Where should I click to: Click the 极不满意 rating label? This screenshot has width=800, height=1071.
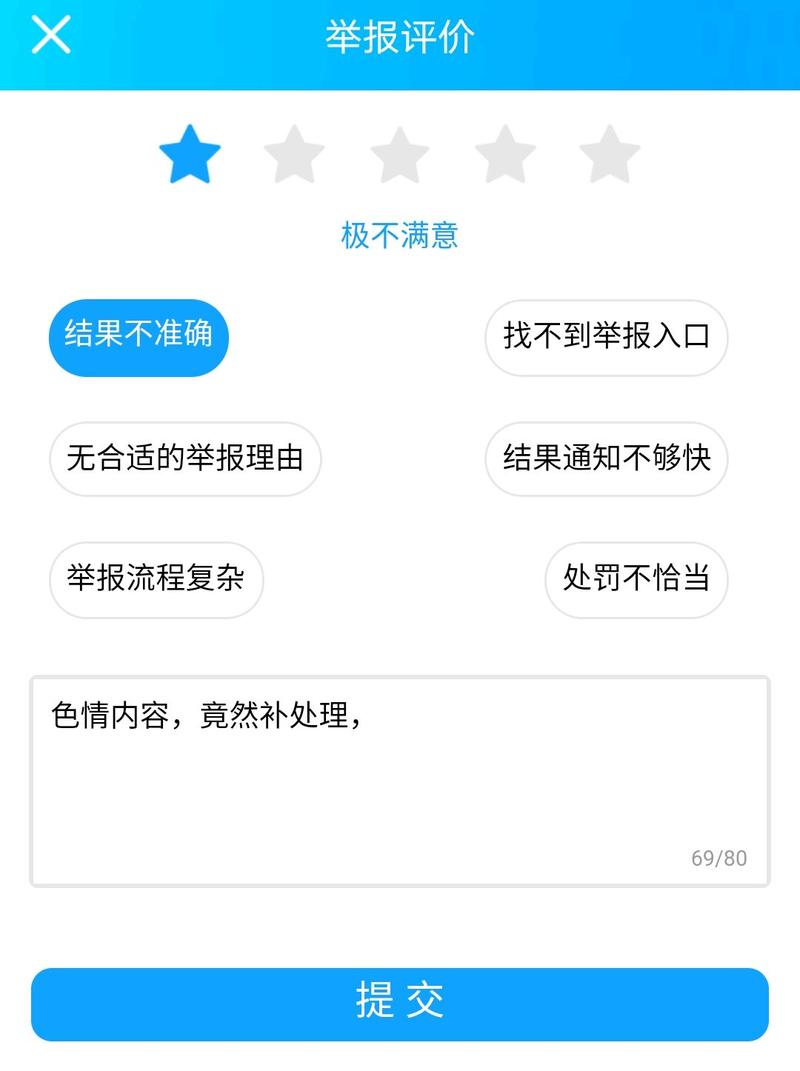click(x=399, y=232)
